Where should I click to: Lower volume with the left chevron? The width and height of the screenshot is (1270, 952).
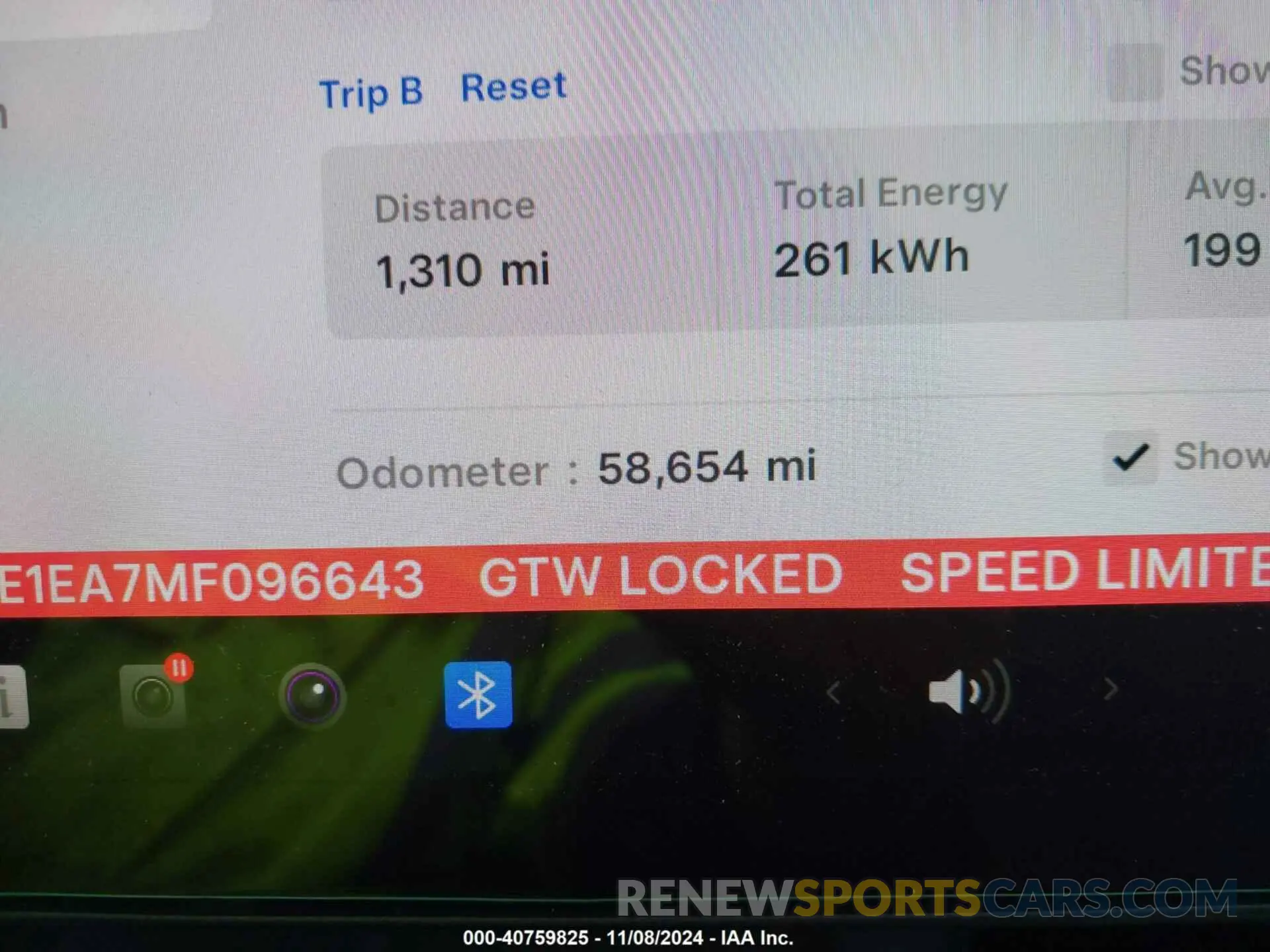(x=833, y=693)
